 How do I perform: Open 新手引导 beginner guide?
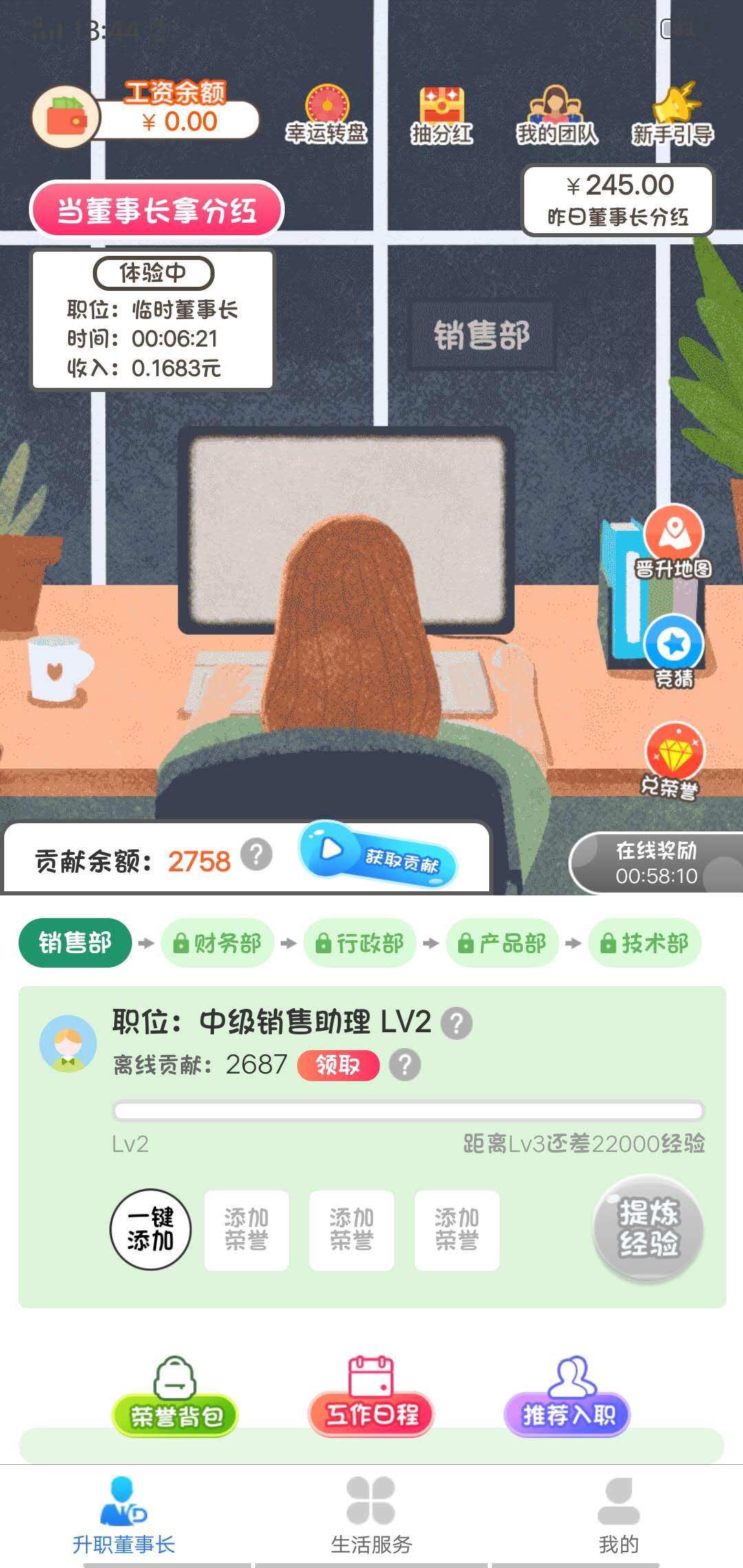tap(672, 116)
